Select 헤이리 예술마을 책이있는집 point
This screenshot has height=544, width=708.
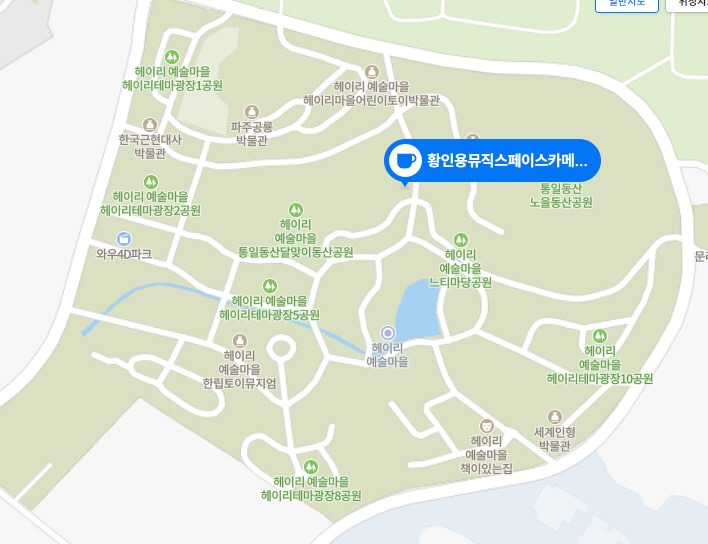click(487, 426)
